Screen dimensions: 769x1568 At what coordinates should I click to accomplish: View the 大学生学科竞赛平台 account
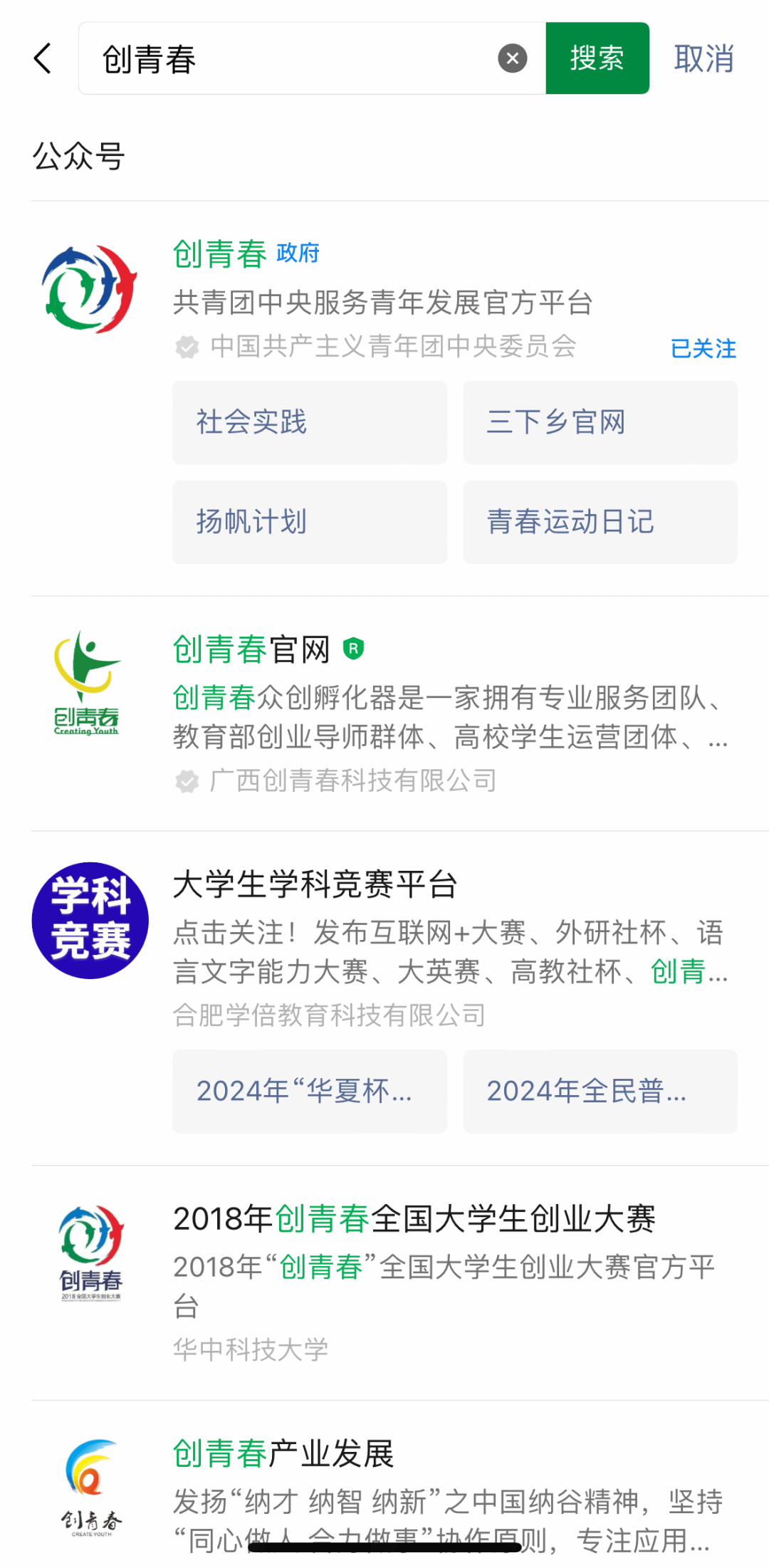tap(315, 884)
